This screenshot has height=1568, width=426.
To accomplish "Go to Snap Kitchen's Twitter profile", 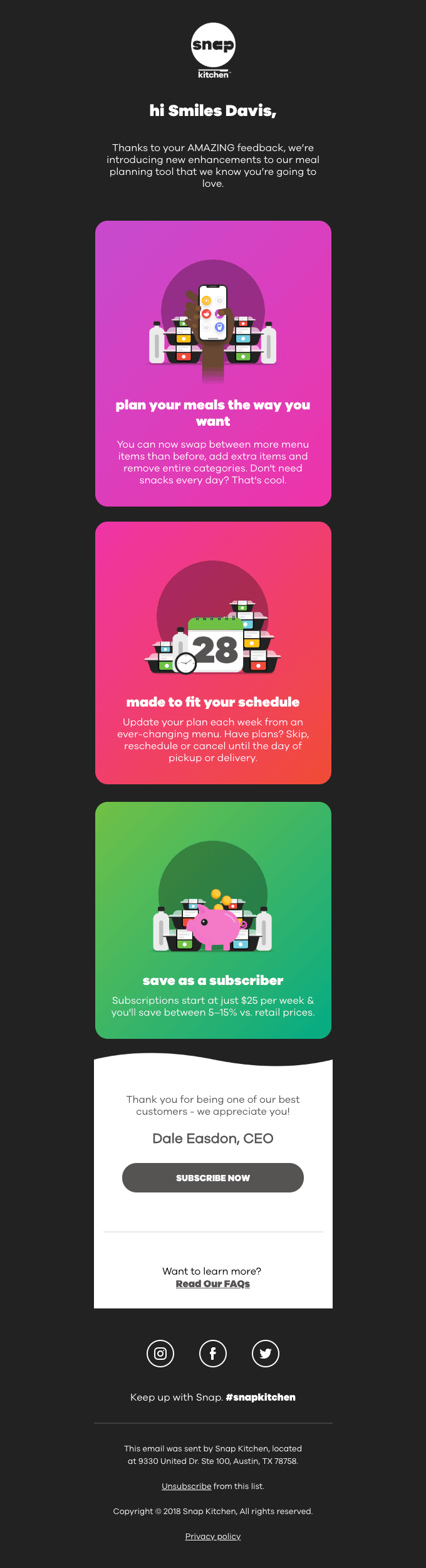I will click(x=266, y=1353).
